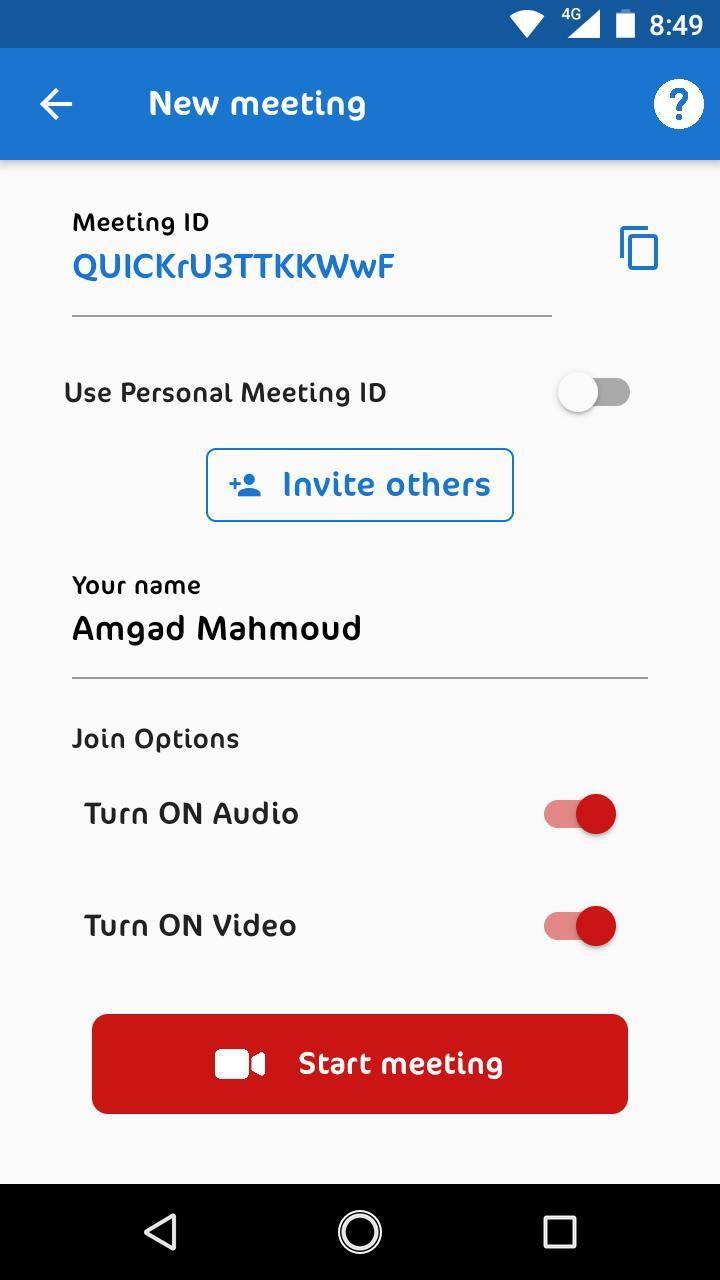720x1280 pixels.
Task: Tap the Join Options heading
Action: click(x=155, y=738)
